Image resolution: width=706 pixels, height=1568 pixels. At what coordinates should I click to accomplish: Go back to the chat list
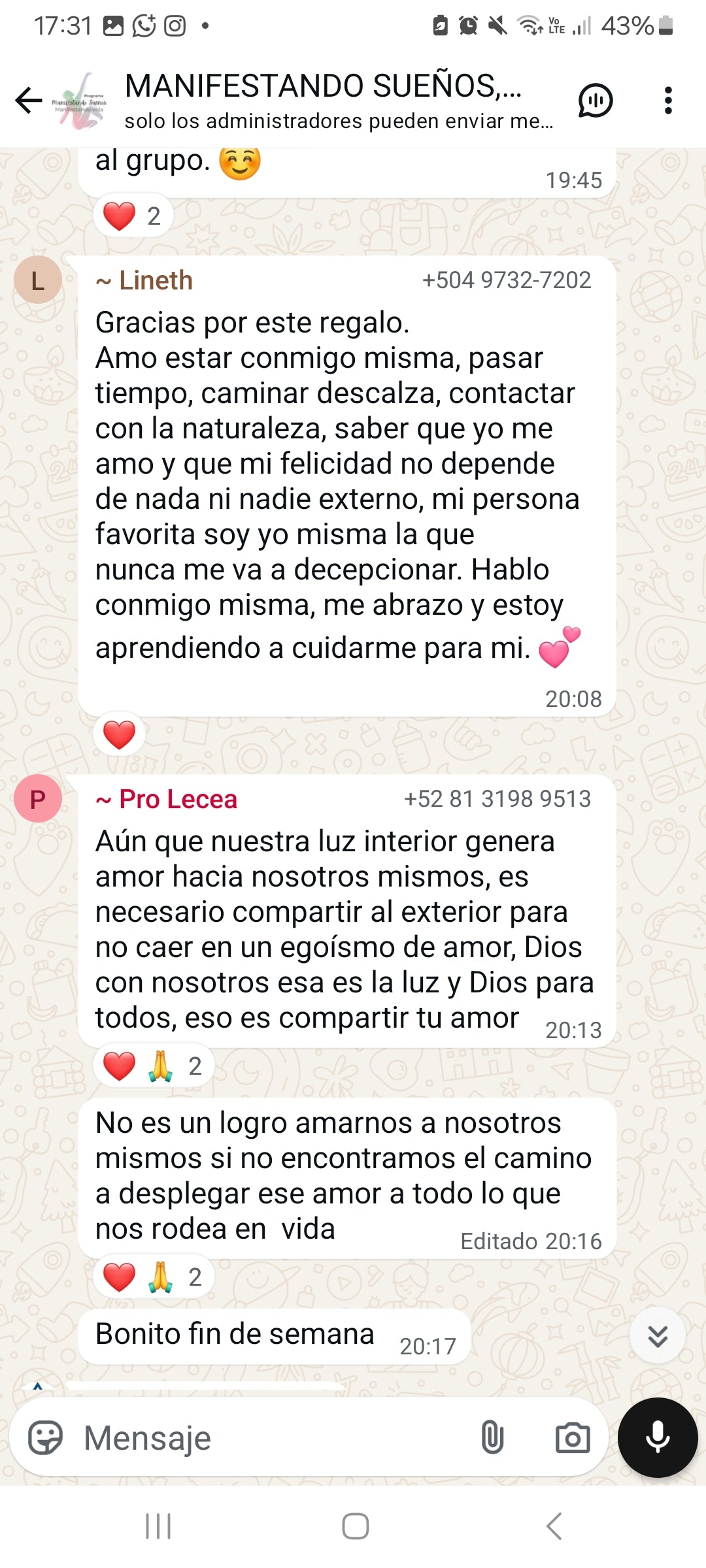coord(29,100)
